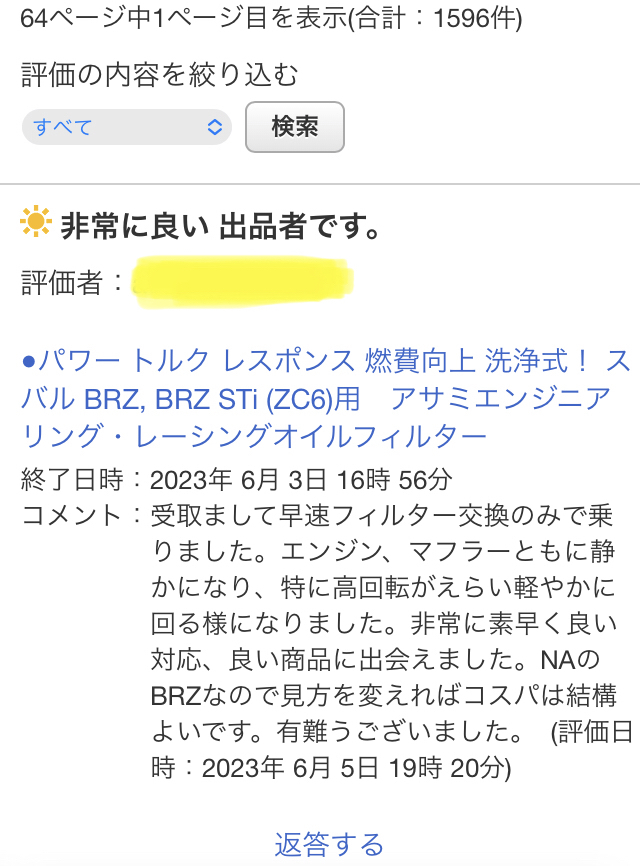
Task: Tap the 検索 button
Action: point(295,127)
